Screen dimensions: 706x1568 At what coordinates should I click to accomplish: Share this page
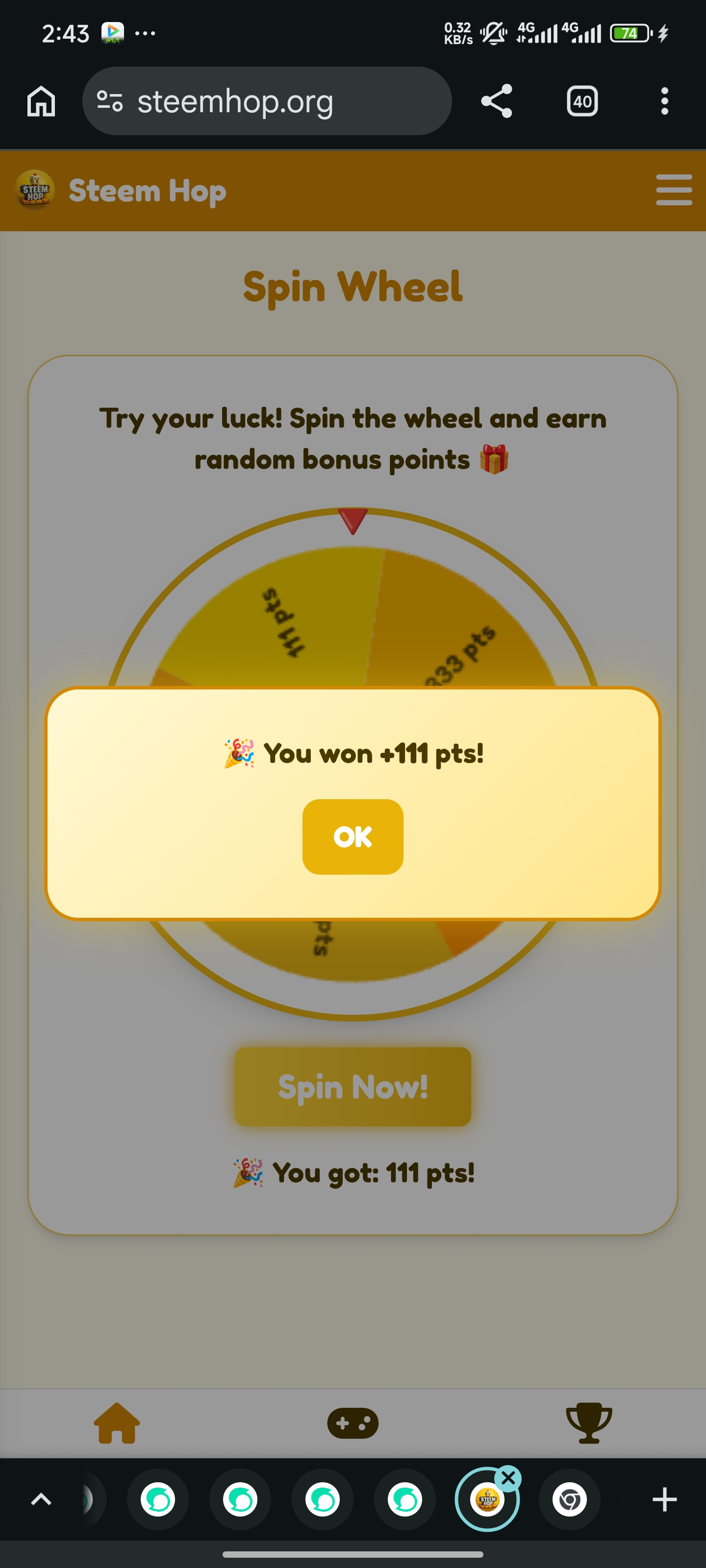497,101
